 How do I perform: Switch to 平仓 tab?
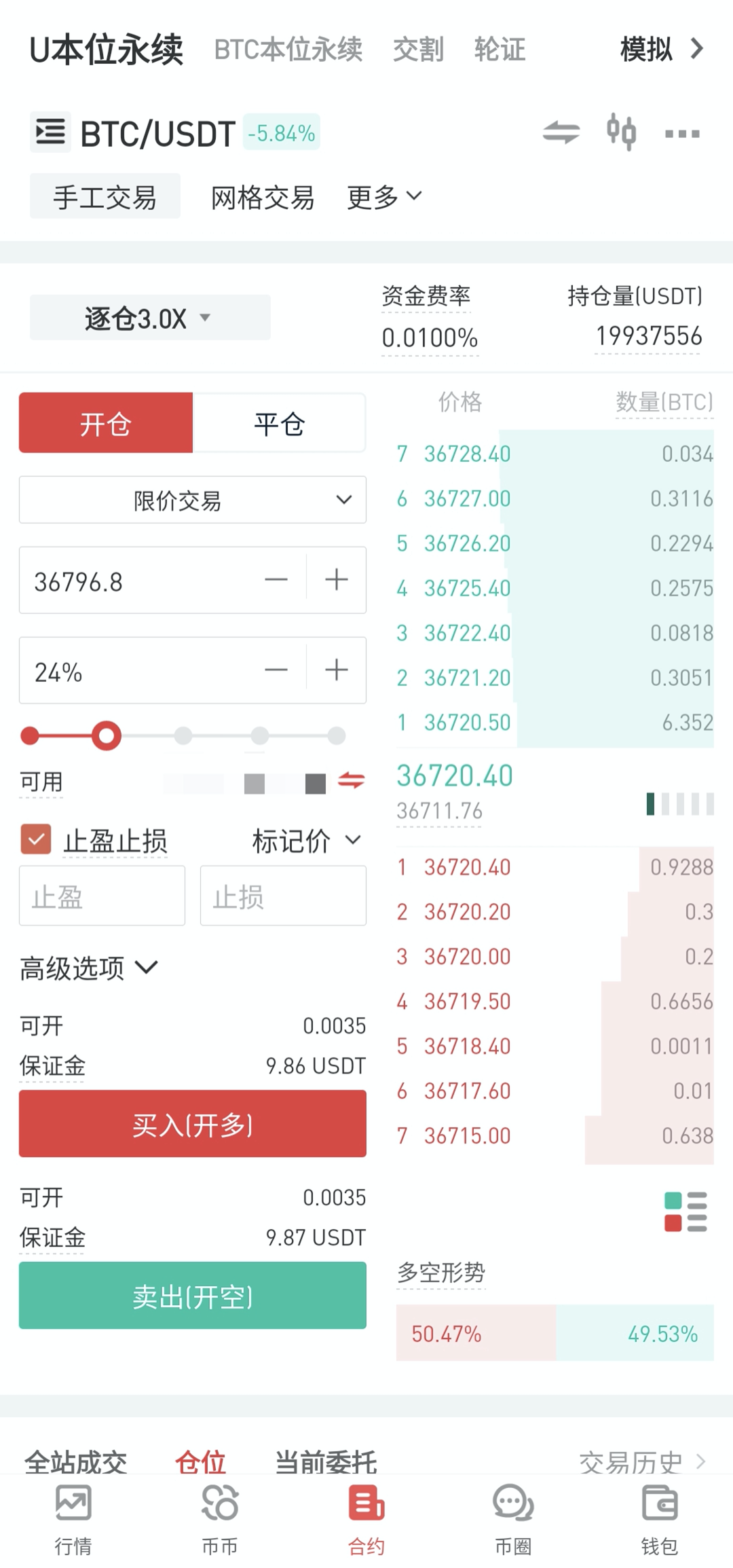click(x=279, y=424)
